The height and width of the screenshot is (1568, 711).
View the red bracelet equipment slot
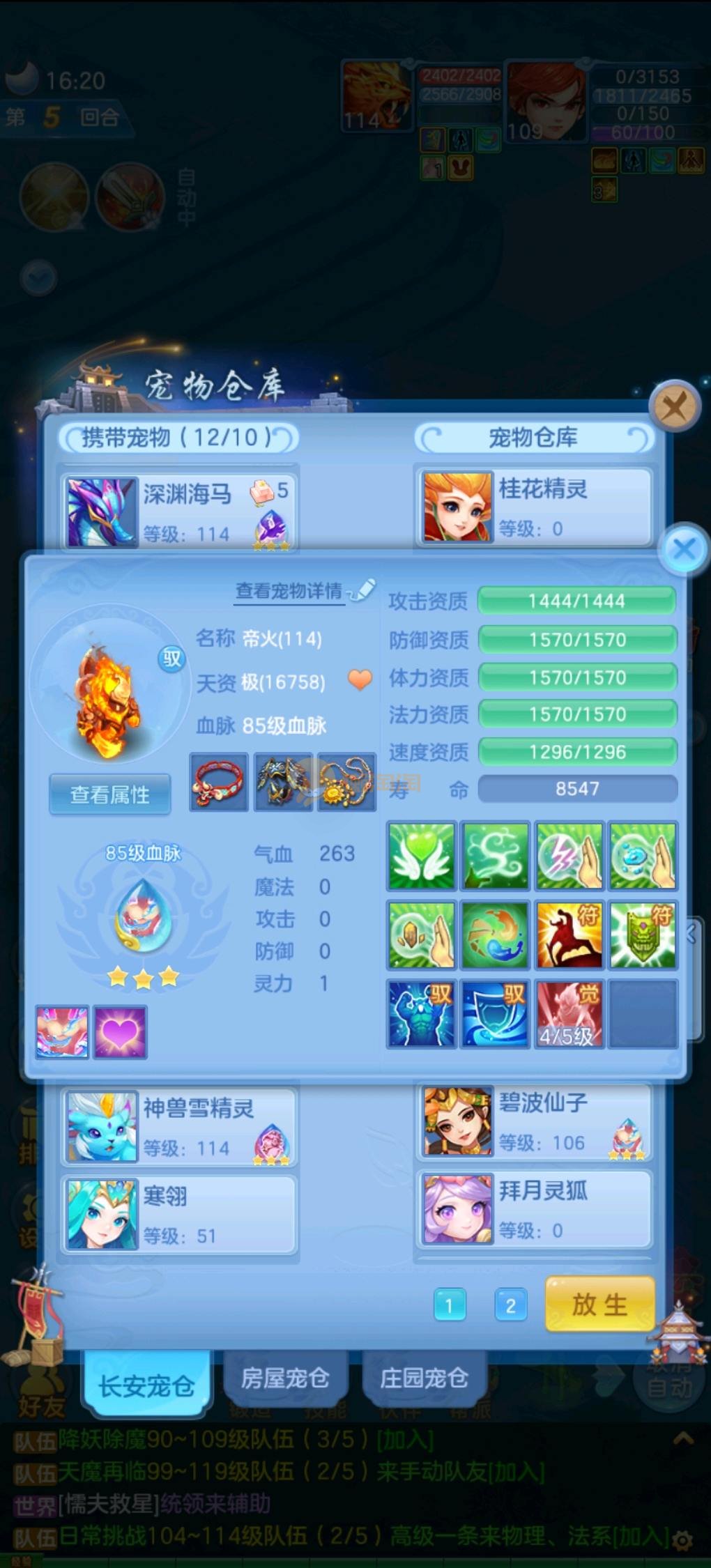219,782
